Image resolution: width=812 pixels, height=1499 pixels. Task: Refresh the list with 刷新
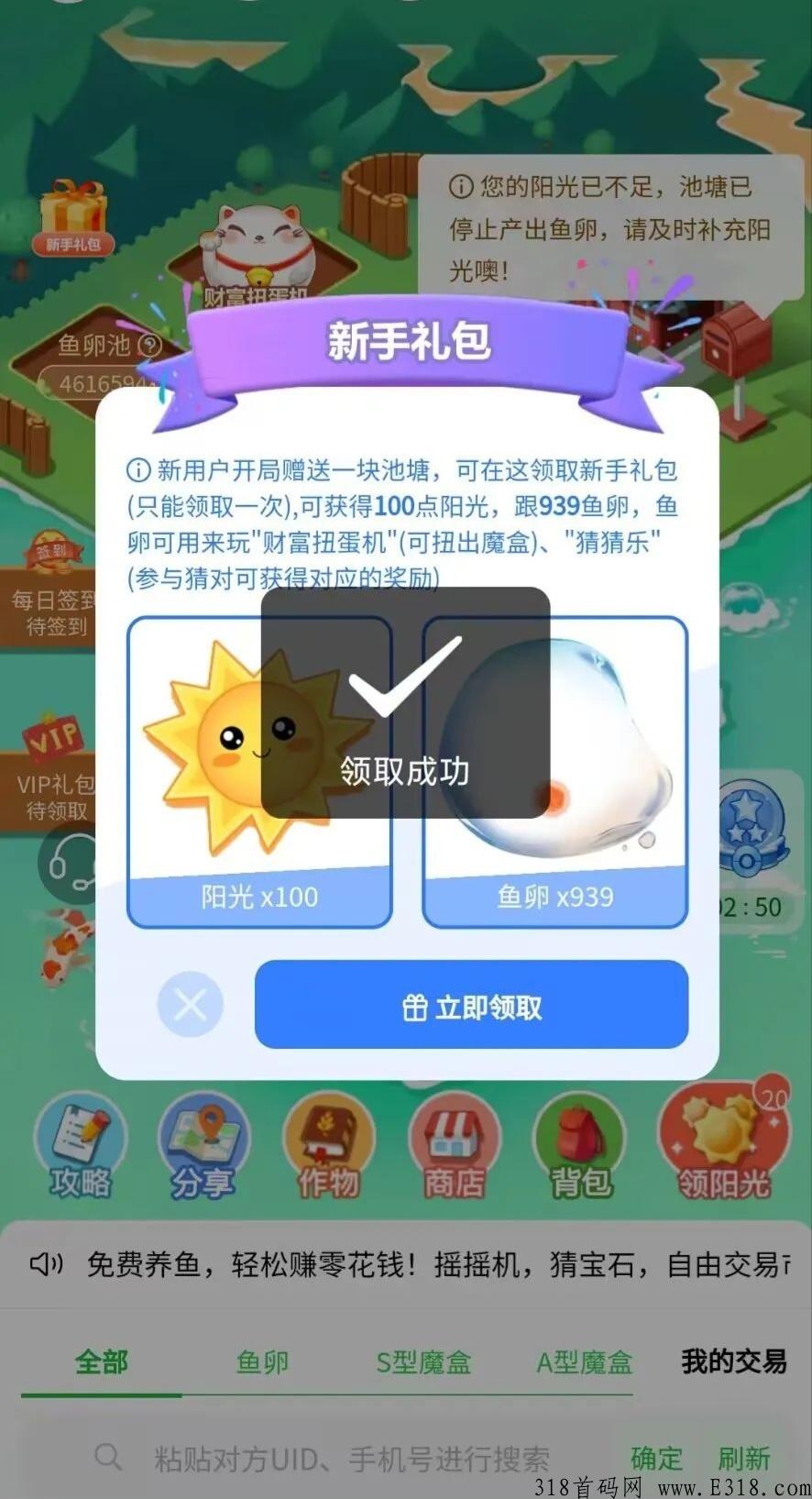click(x=743, y=1458)
